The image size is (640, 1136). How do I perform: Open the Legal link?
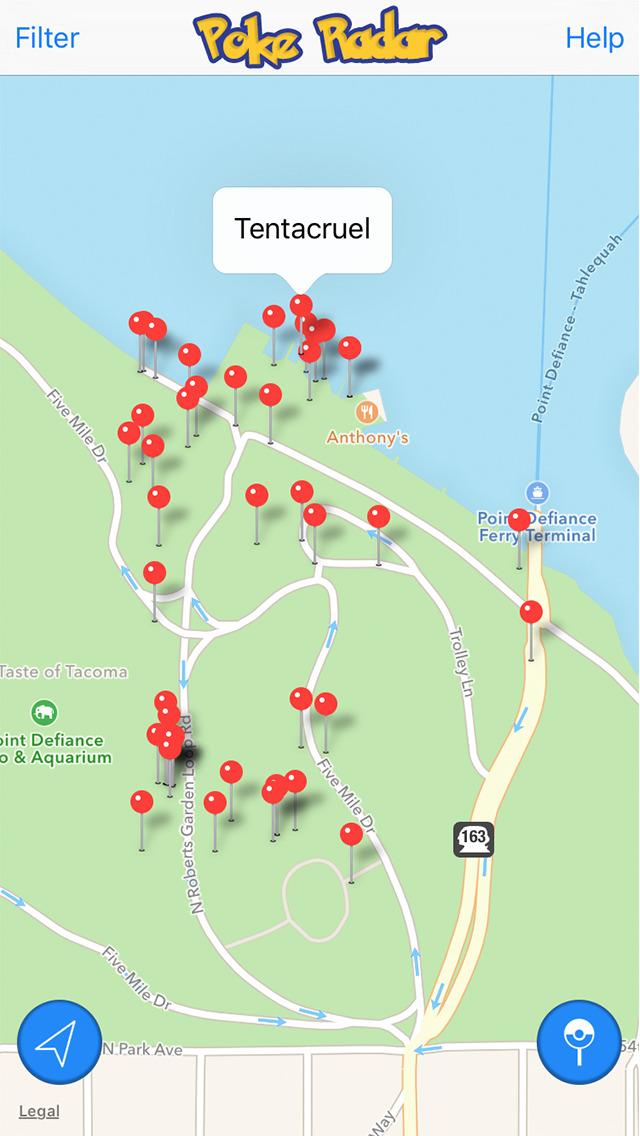coord(39,1111)
